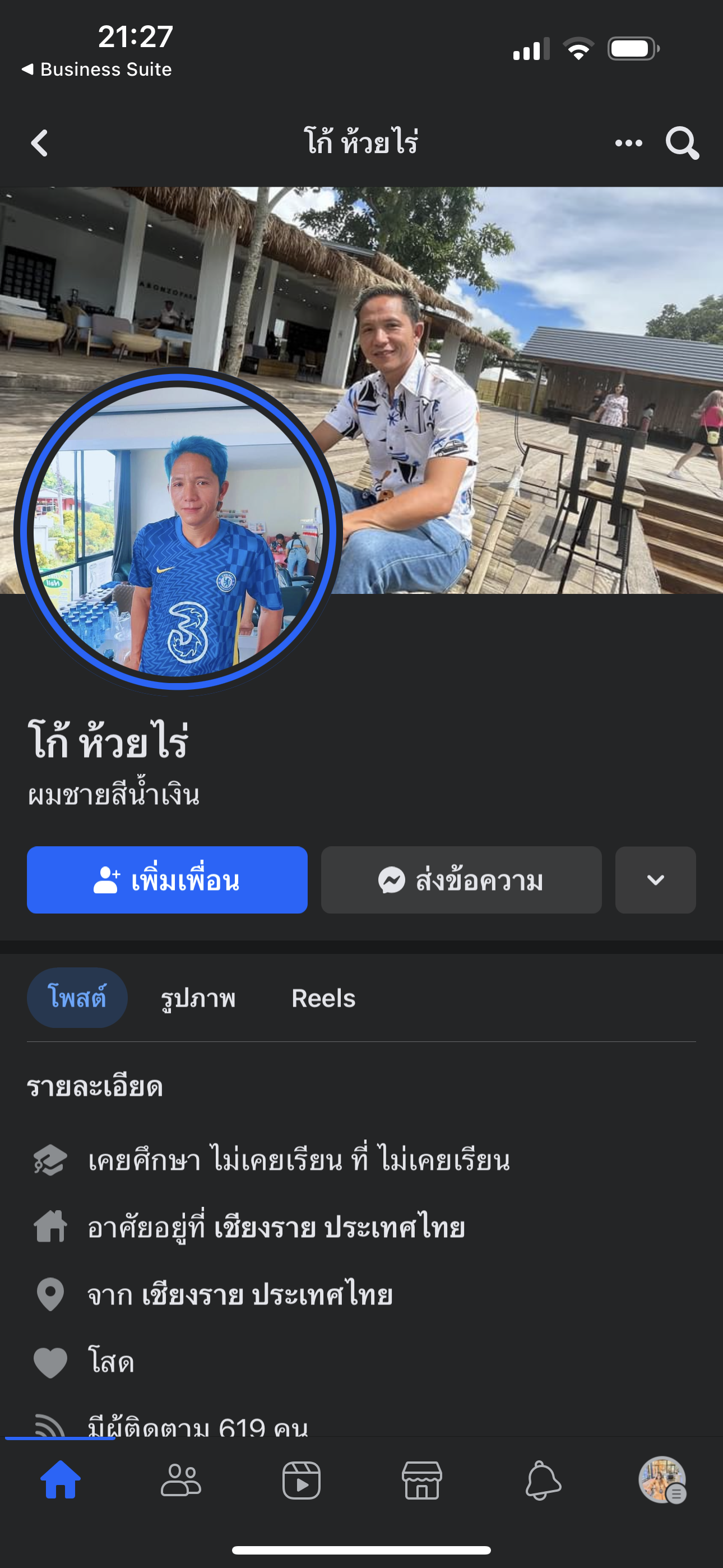Open the Video tab

pos(302,1480)
